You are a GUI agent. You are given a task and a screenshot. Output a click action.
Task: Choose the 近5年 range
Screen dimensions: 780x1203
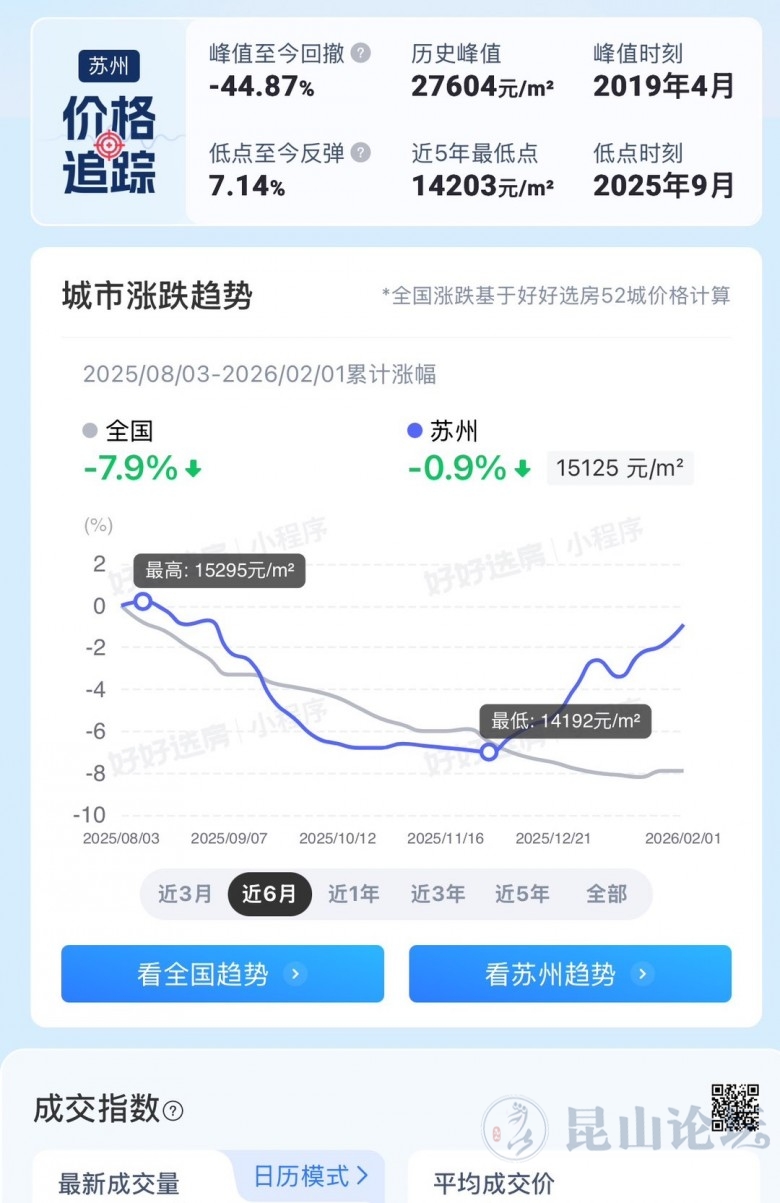tap(522, 894)
